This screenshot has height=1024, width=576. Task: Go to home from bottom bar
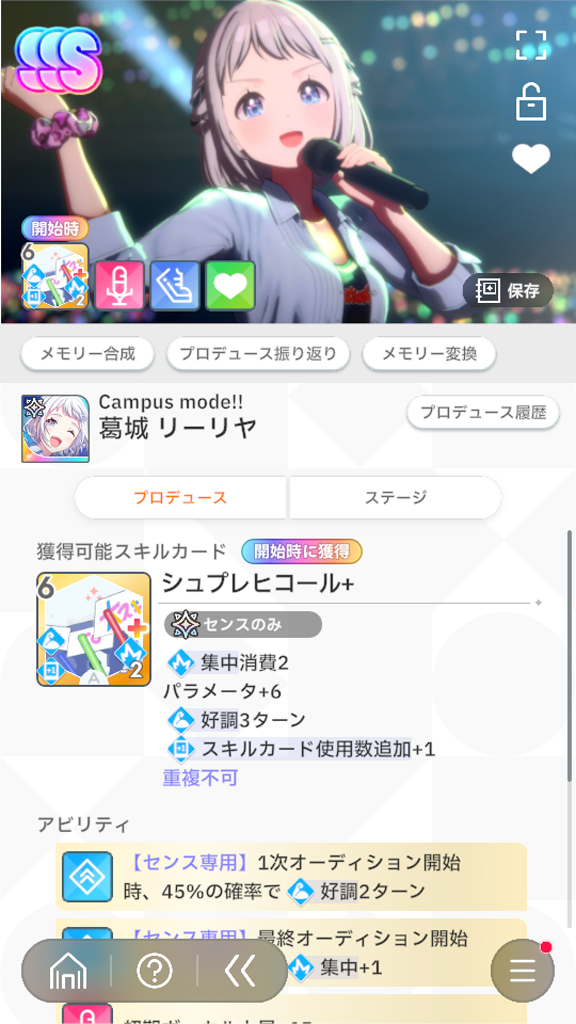68,972
